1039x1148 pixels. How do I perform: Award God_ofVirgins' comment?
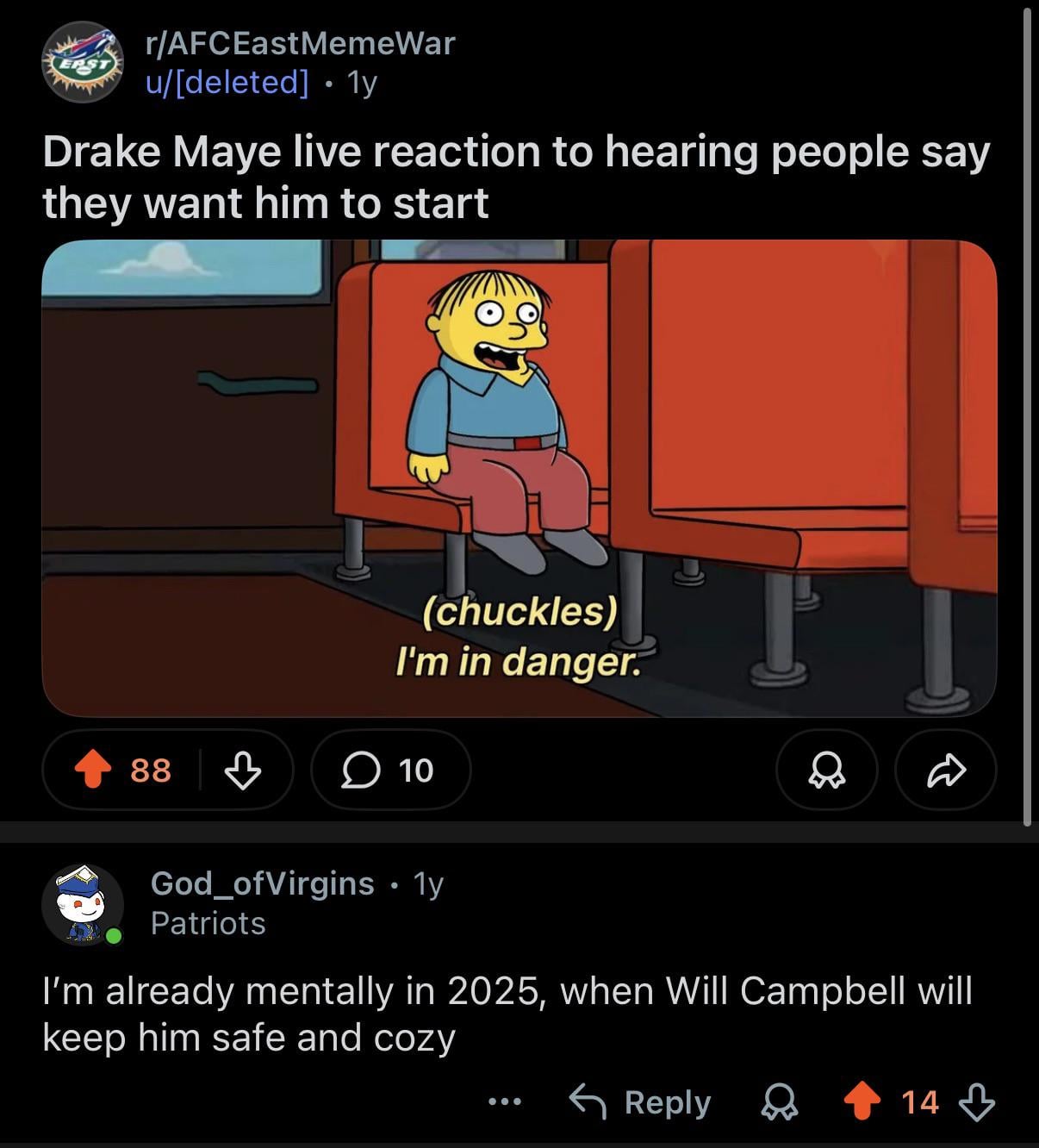click(x=779, y=1101)
